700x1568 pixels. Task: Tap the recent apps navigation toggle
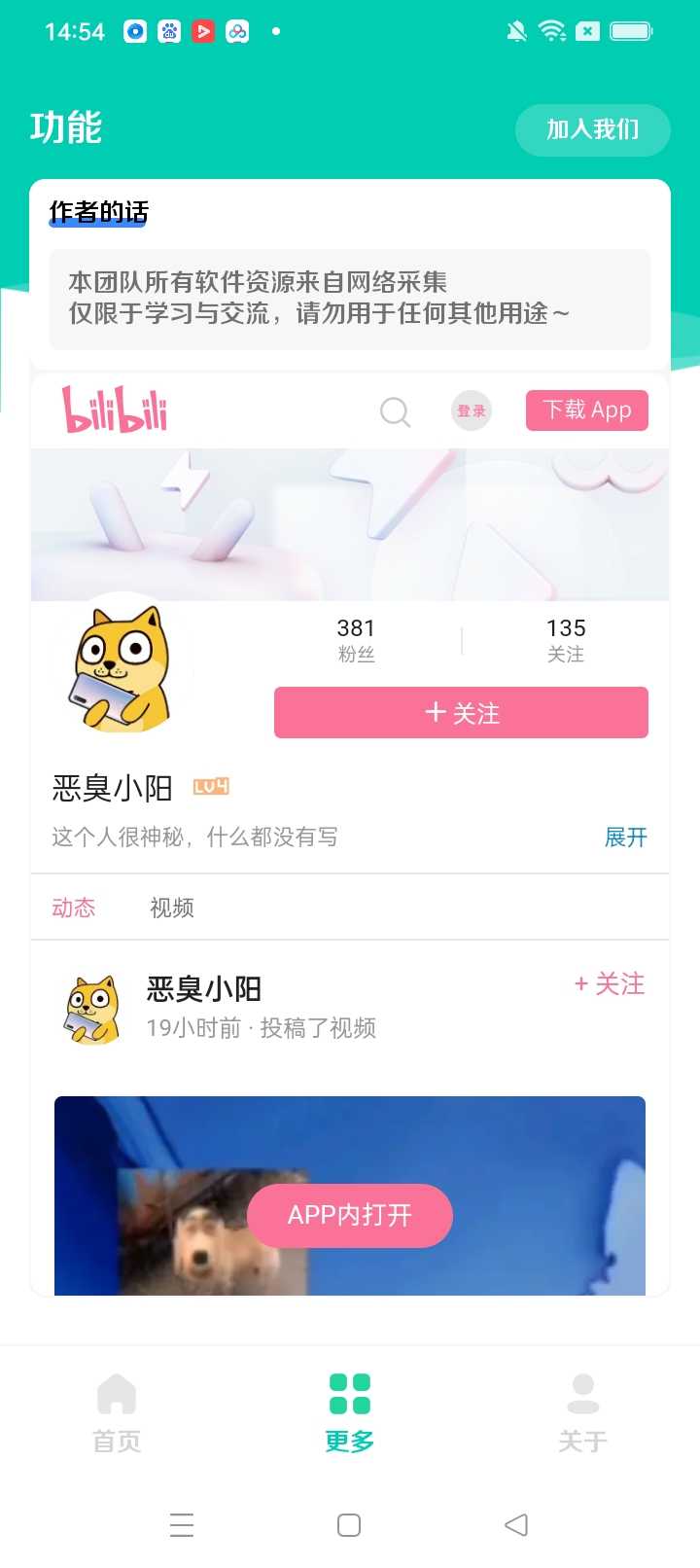click(x=182, y=1525)
